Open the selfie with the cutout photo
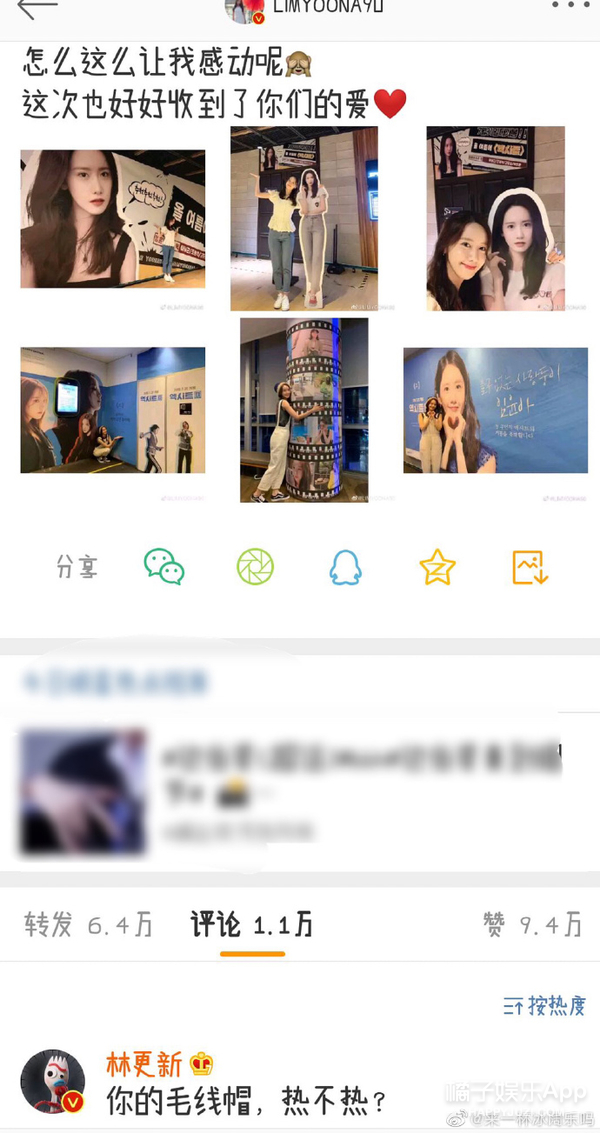Image resolution: width=600 pixels, height=1133 pixels. pyautogui.click(x=495, y=218)
